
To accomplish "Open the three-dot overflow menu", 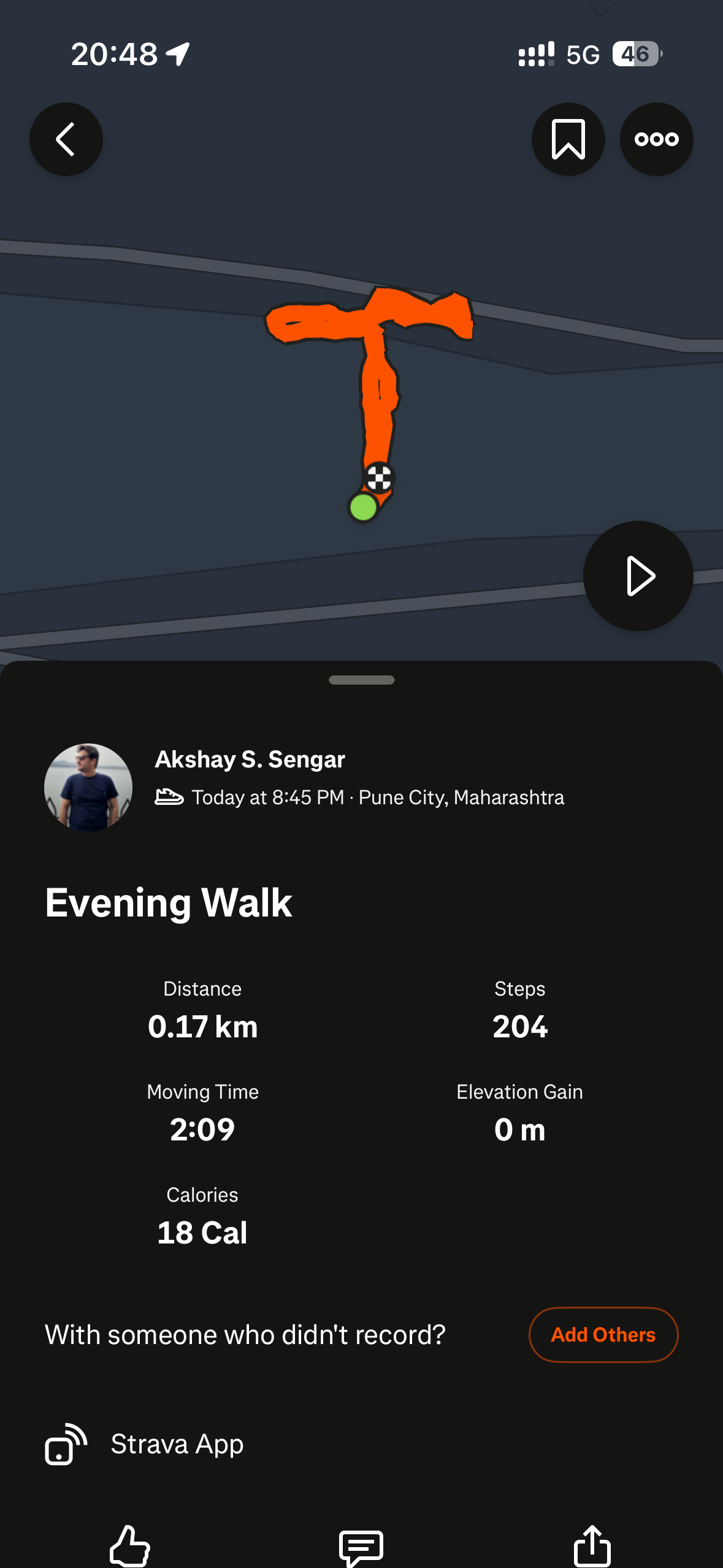I will coord(656,139).
